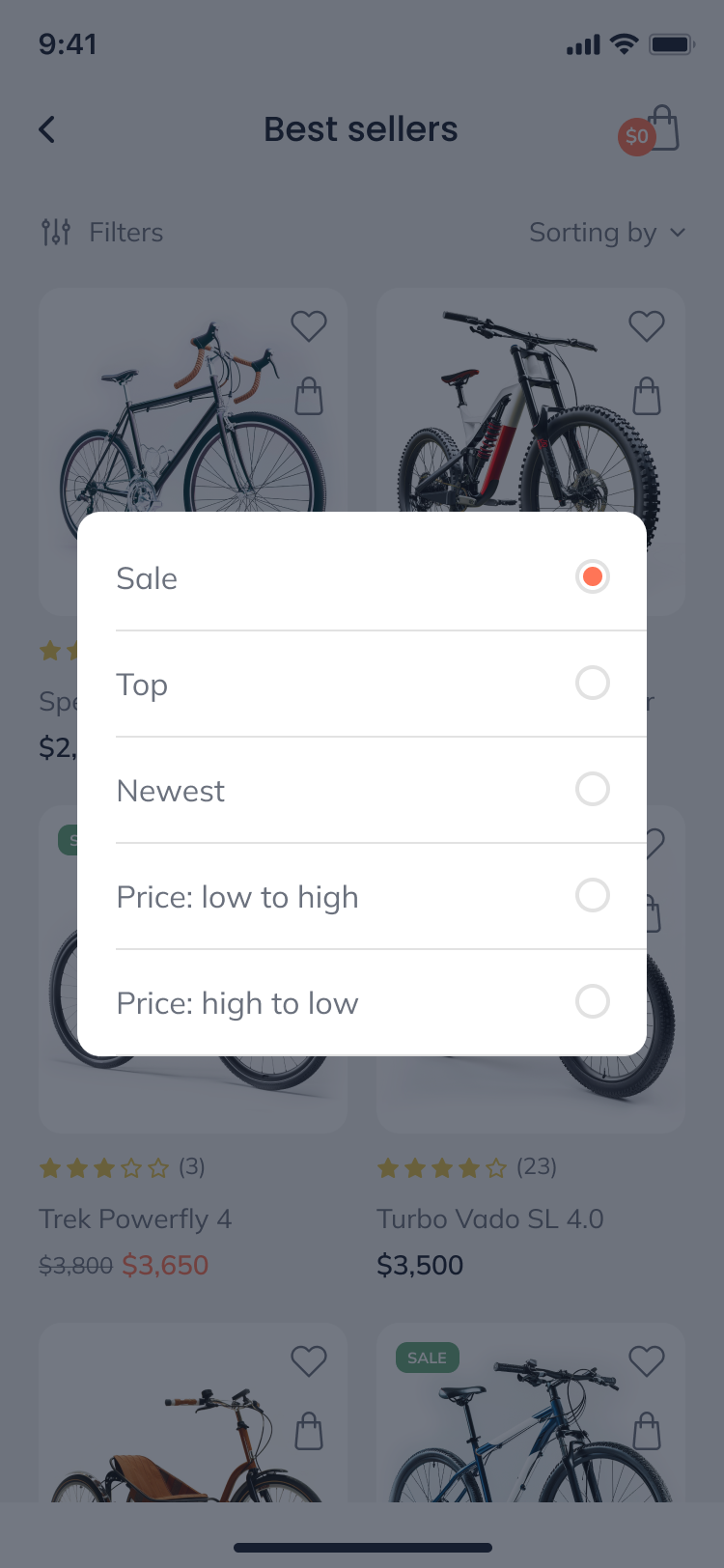Tap the back arrow to return
This screenshot has height=1568, width=724.
(x=46, y=129)
